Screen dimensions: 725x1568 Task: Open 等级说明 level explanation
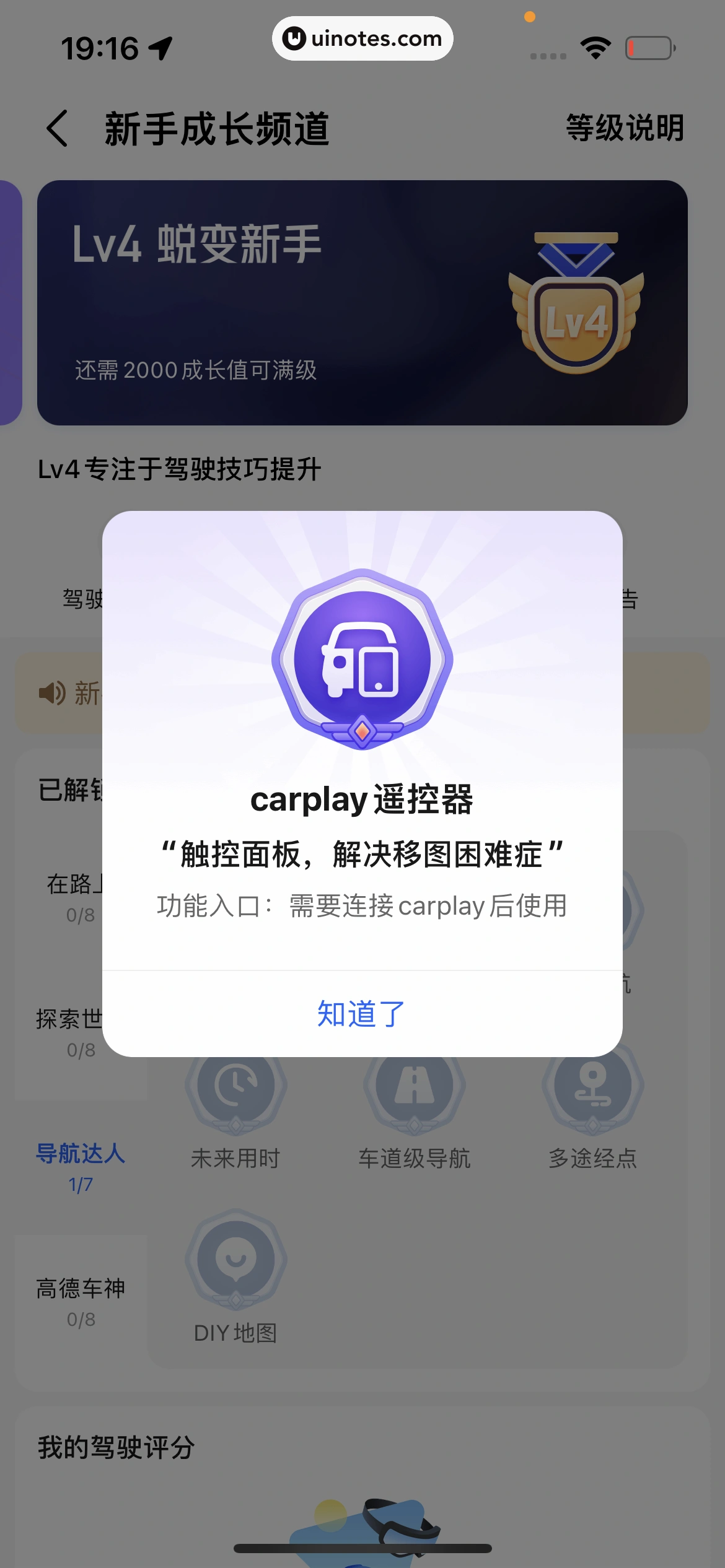[625, 128]
